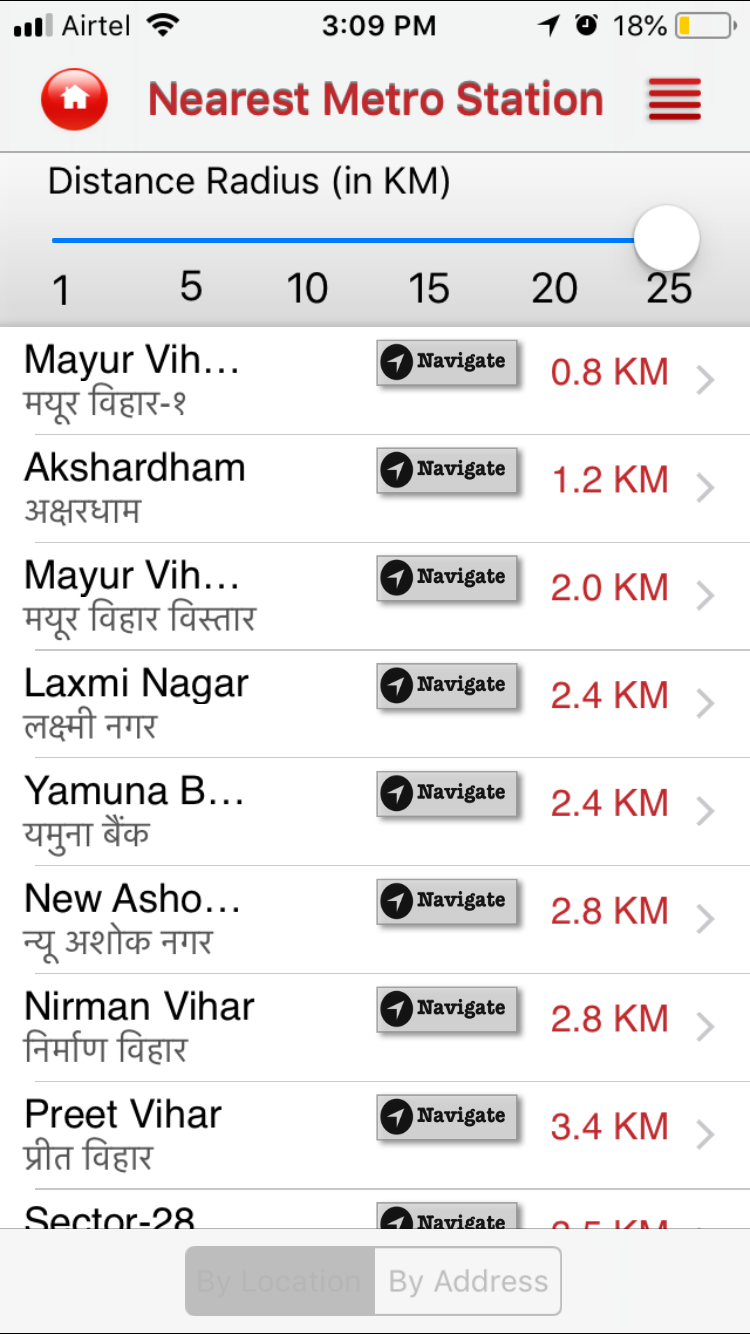Open the hamburger menu icon
The width and height of the screenshot is (750, 1334).
pos(673,99)
